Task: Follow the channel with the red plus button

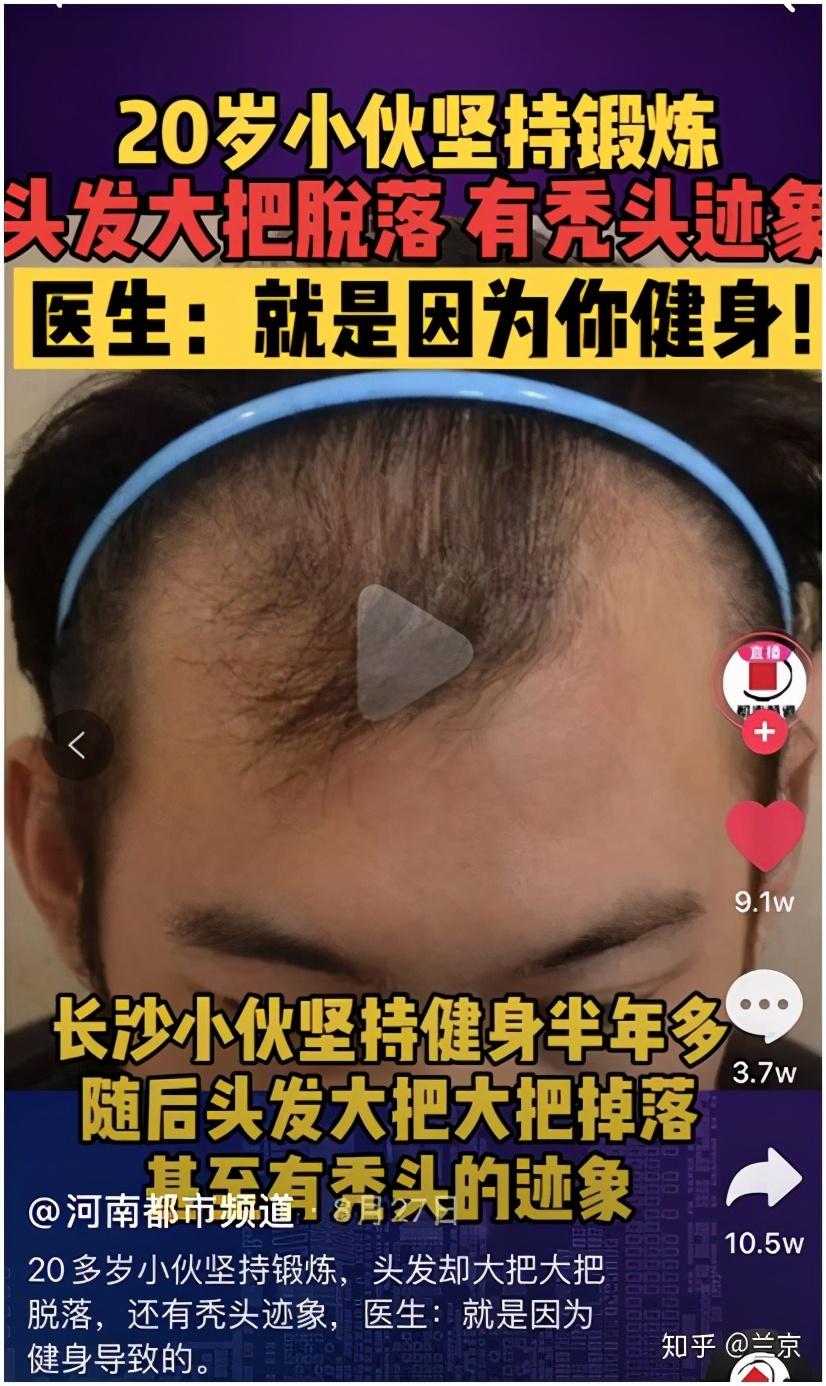Action: coord(764,733)
